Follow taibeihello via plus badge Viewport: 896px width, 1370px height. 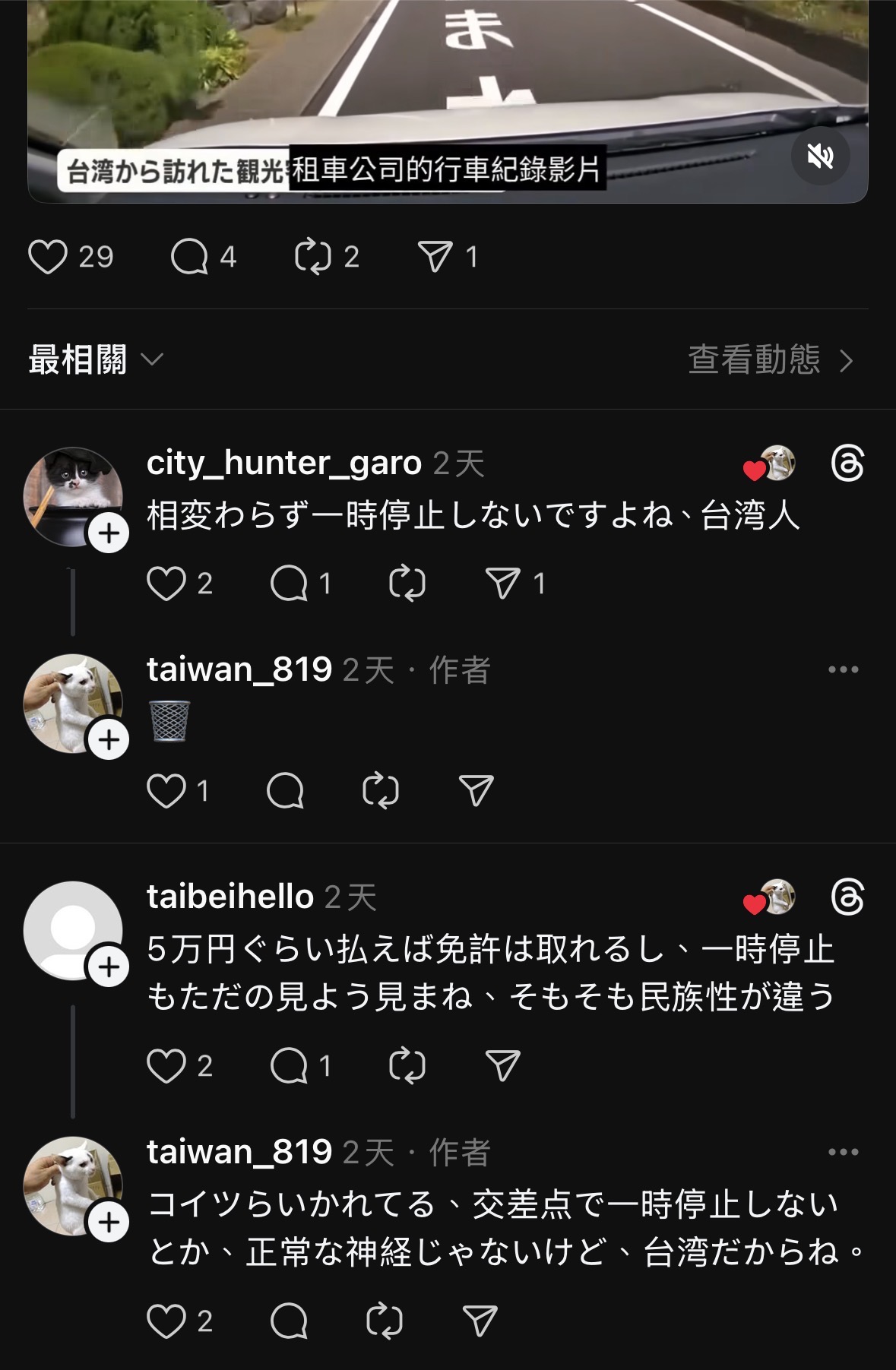109,967
